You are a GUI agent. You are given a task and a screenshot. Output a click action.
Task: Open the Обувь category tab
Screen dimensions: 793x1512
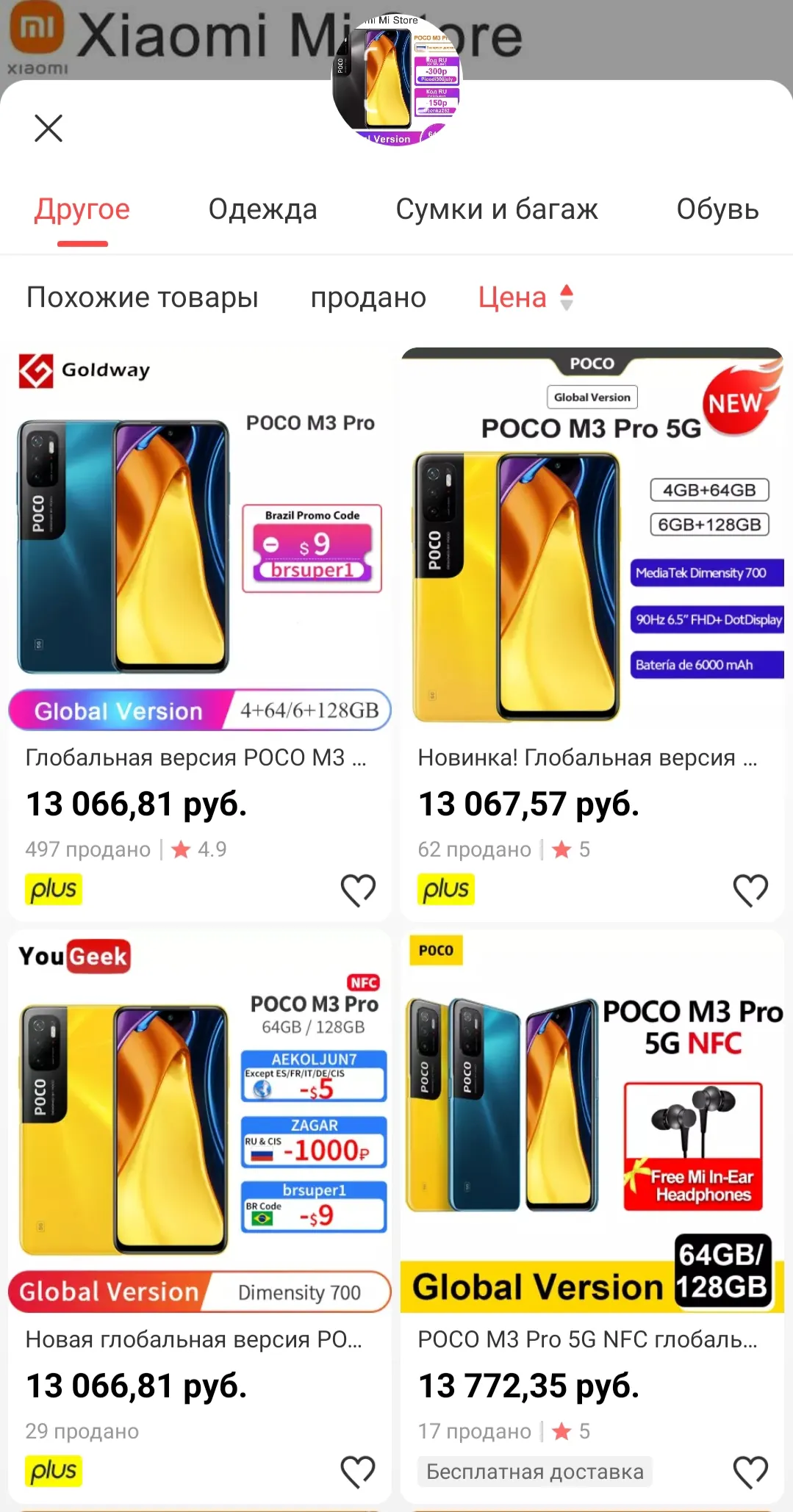(717, 209)
